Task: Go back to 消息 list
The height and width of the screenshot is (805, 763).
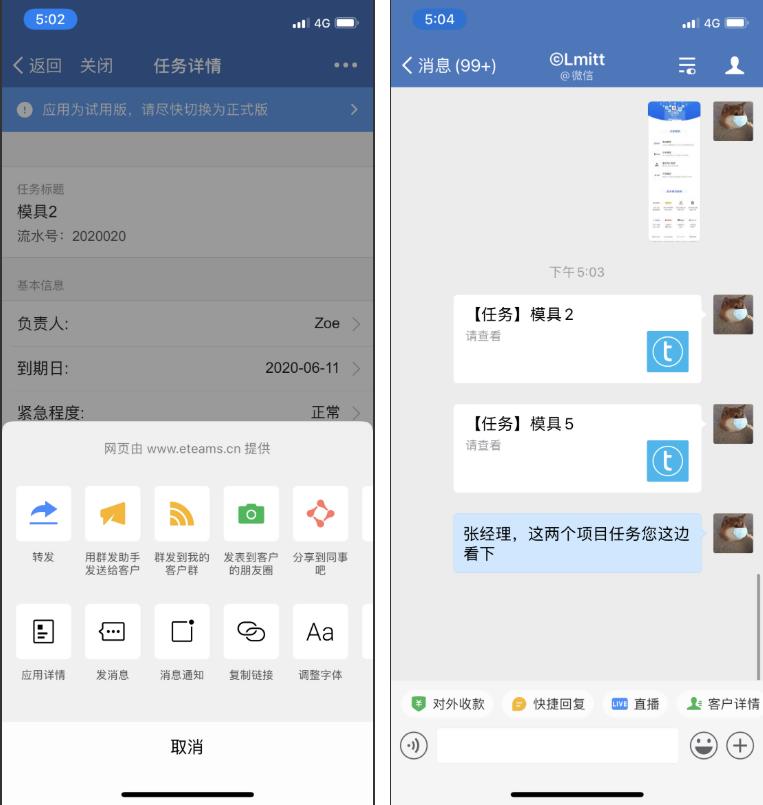Action: click(447, 66)
